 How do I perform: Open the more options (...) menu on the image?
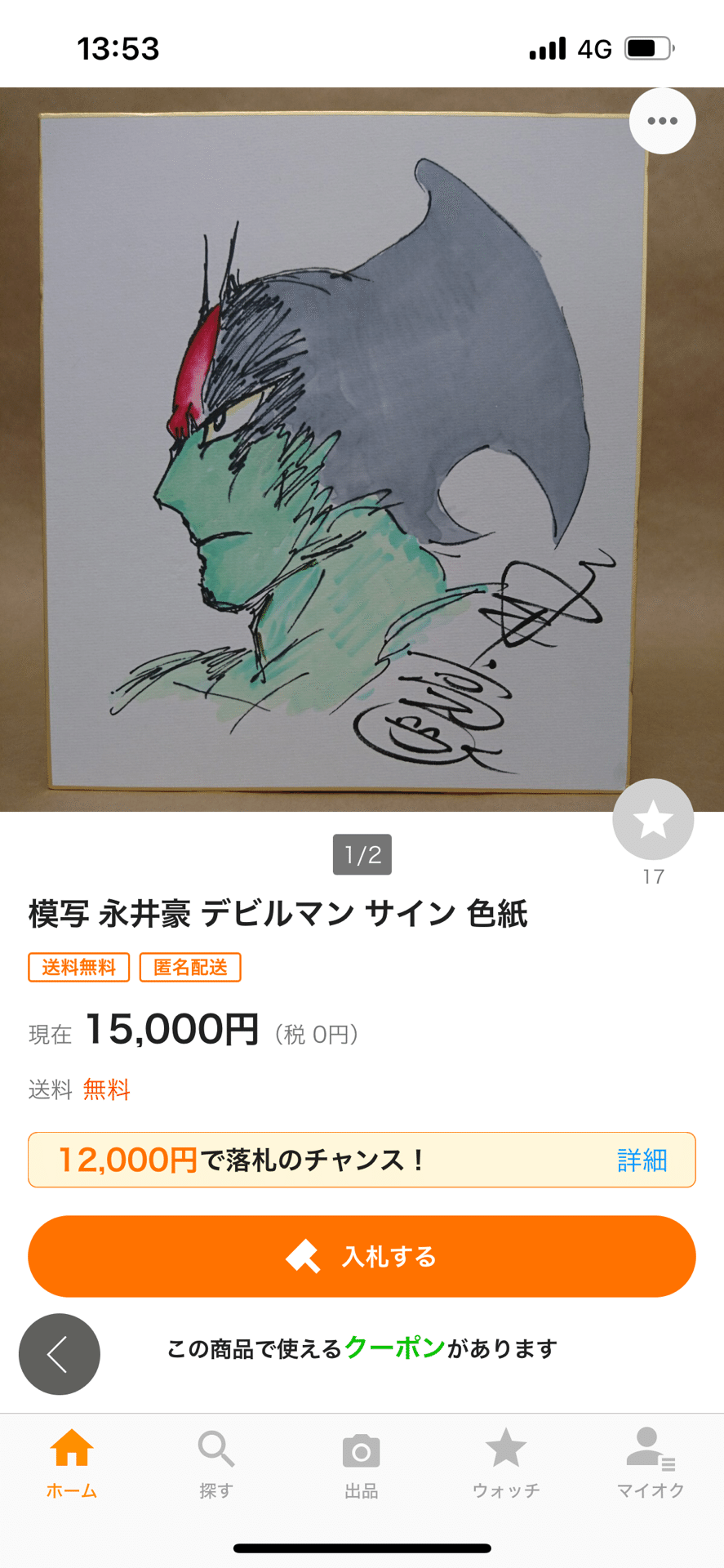(662, 120)
